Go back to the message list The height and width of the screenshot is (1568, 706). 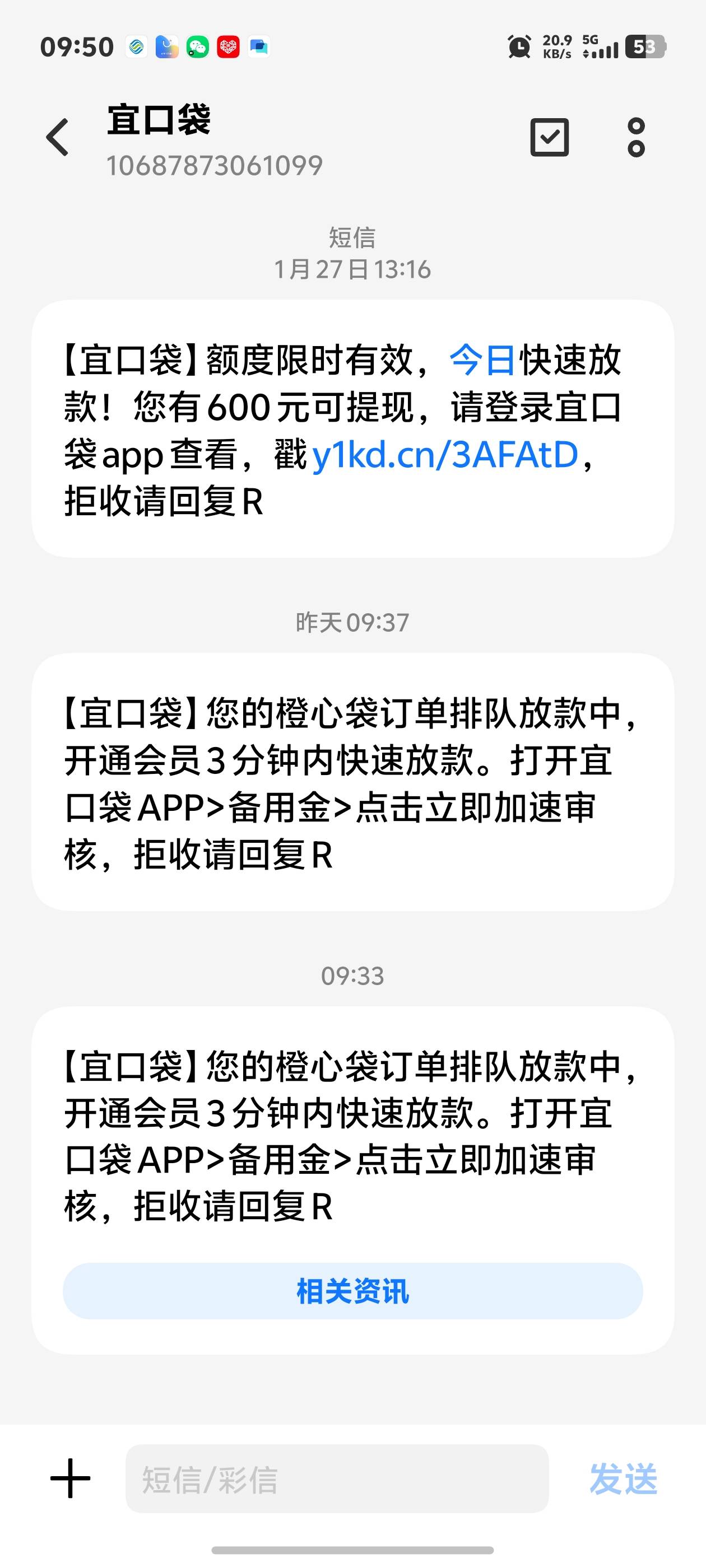coord(58,138)
